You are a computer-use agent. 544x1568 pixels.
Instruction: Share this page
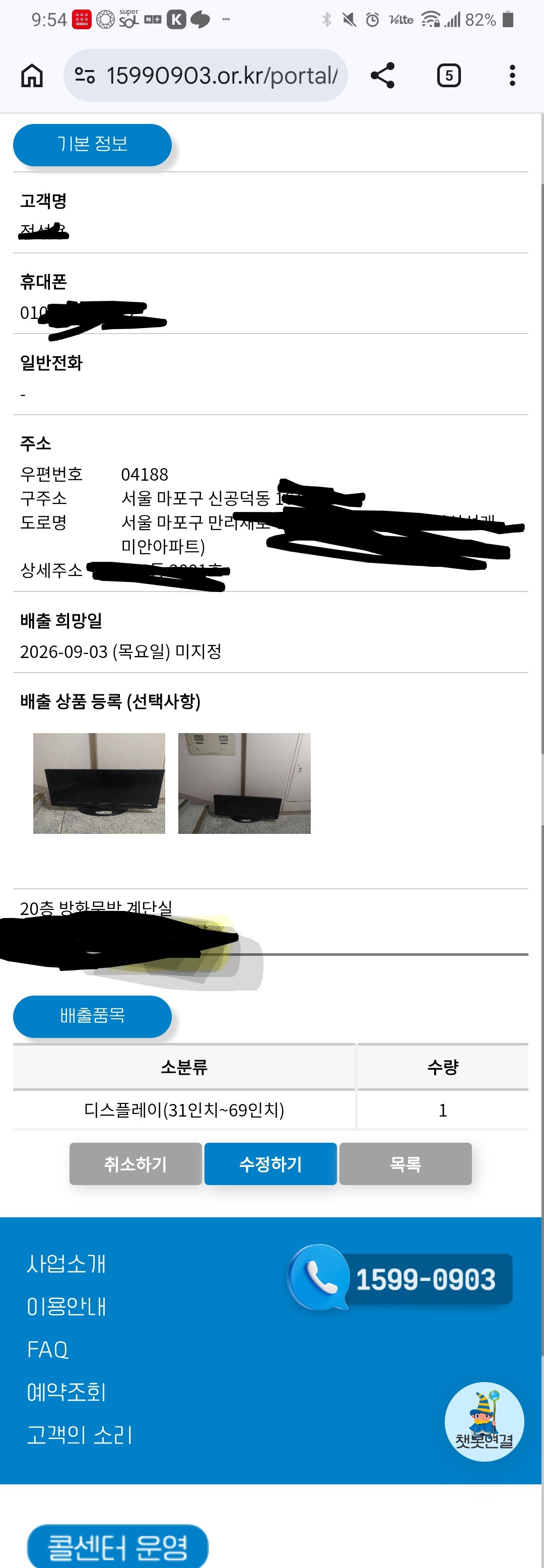[x=383, y=76]
